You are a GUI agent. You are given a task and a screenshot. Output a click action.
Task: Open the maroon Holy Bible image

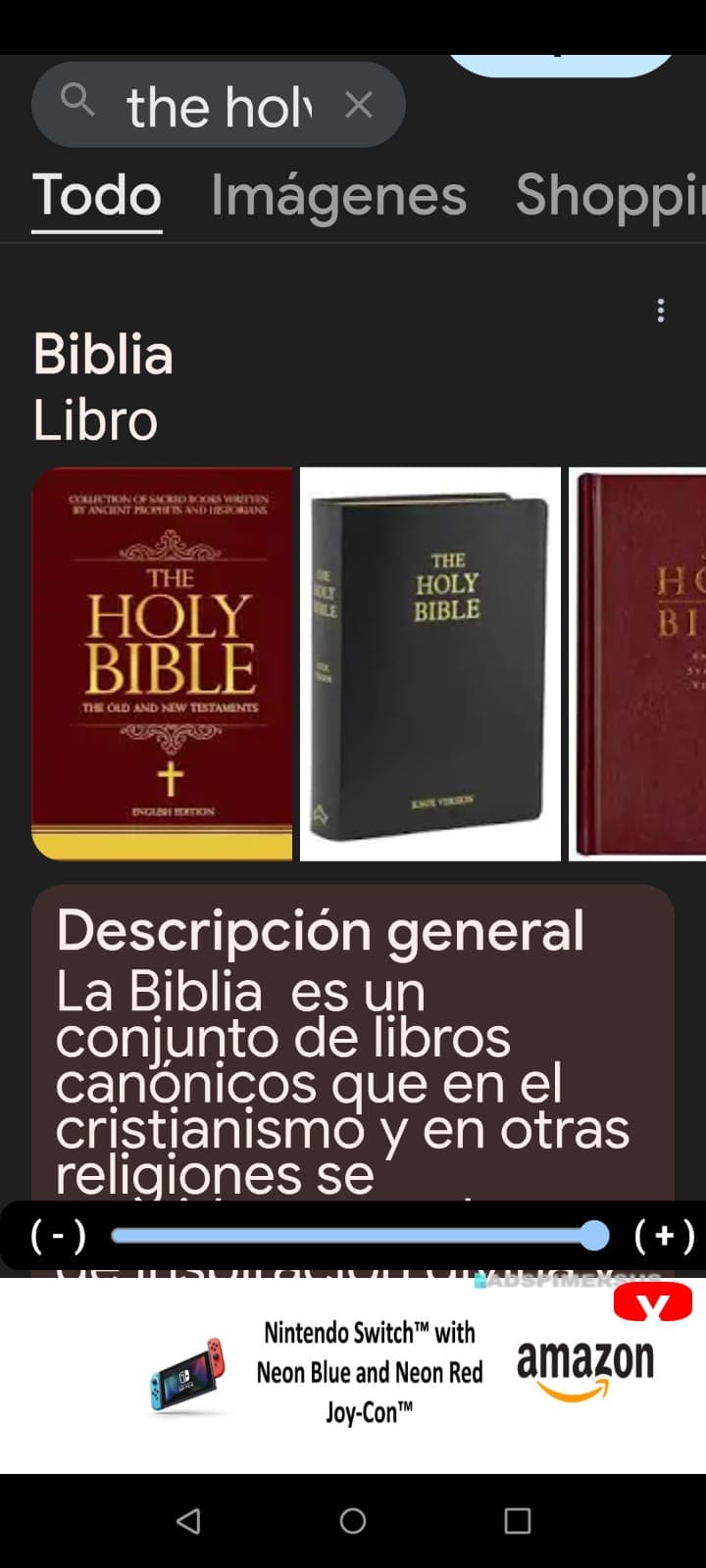(x=637, y=663)
